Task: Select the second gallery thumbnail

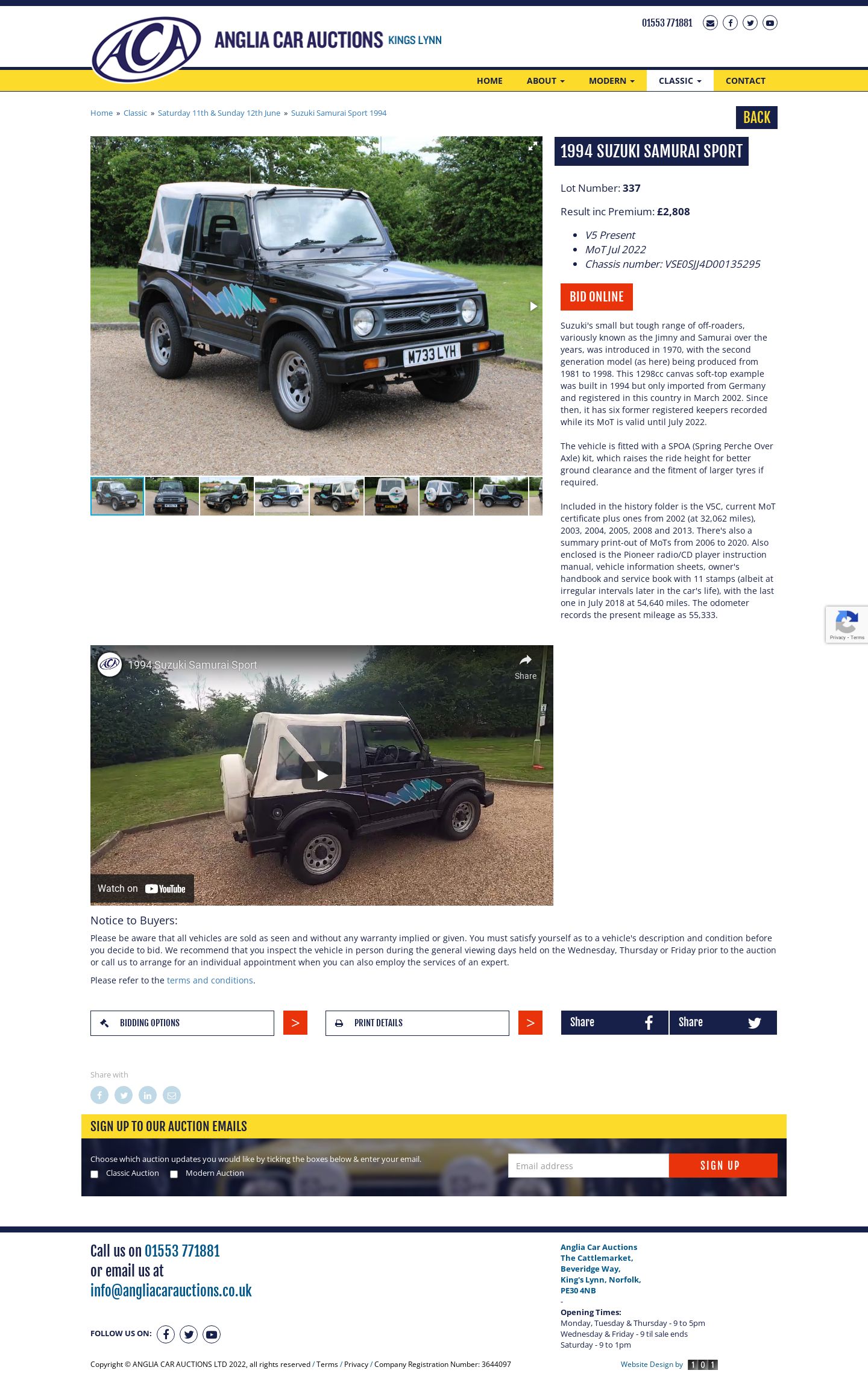Action: pyautogui.click(x=172, y=496)
